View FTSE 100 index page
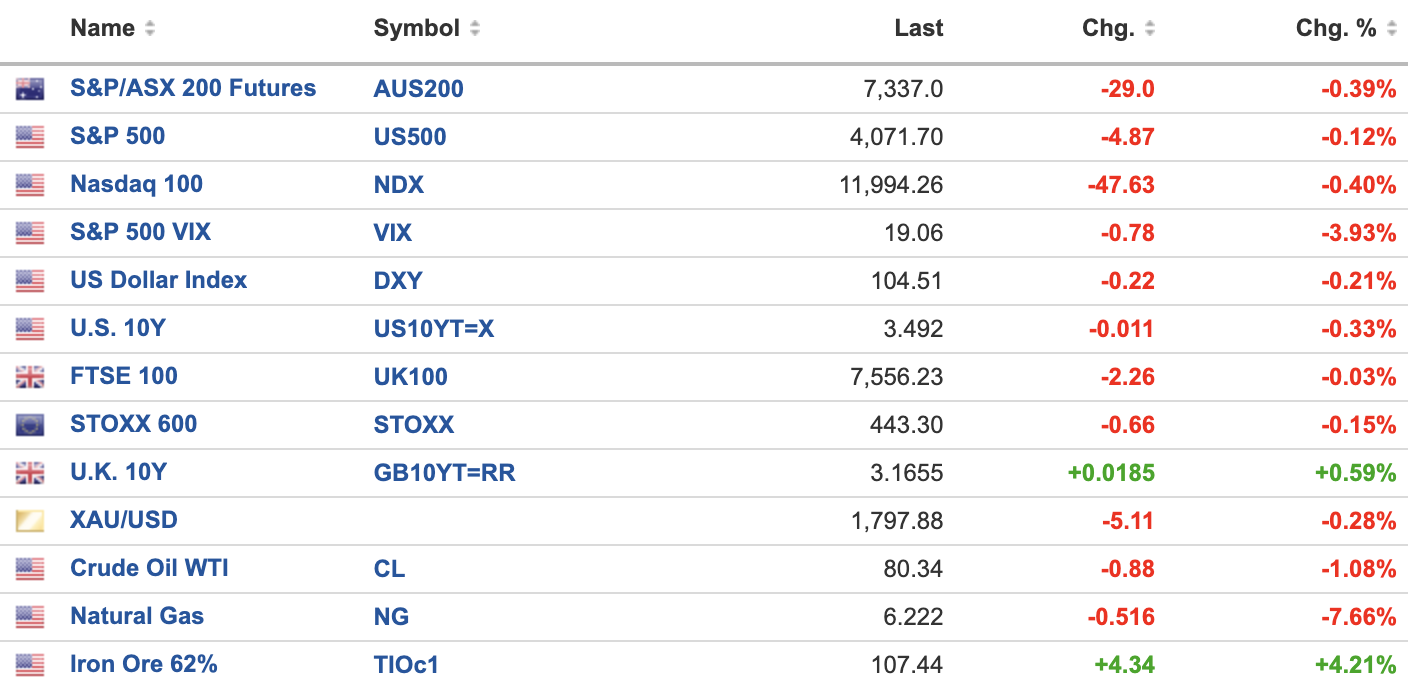This screenshot has height=692, width=1408. coord(123,376)
